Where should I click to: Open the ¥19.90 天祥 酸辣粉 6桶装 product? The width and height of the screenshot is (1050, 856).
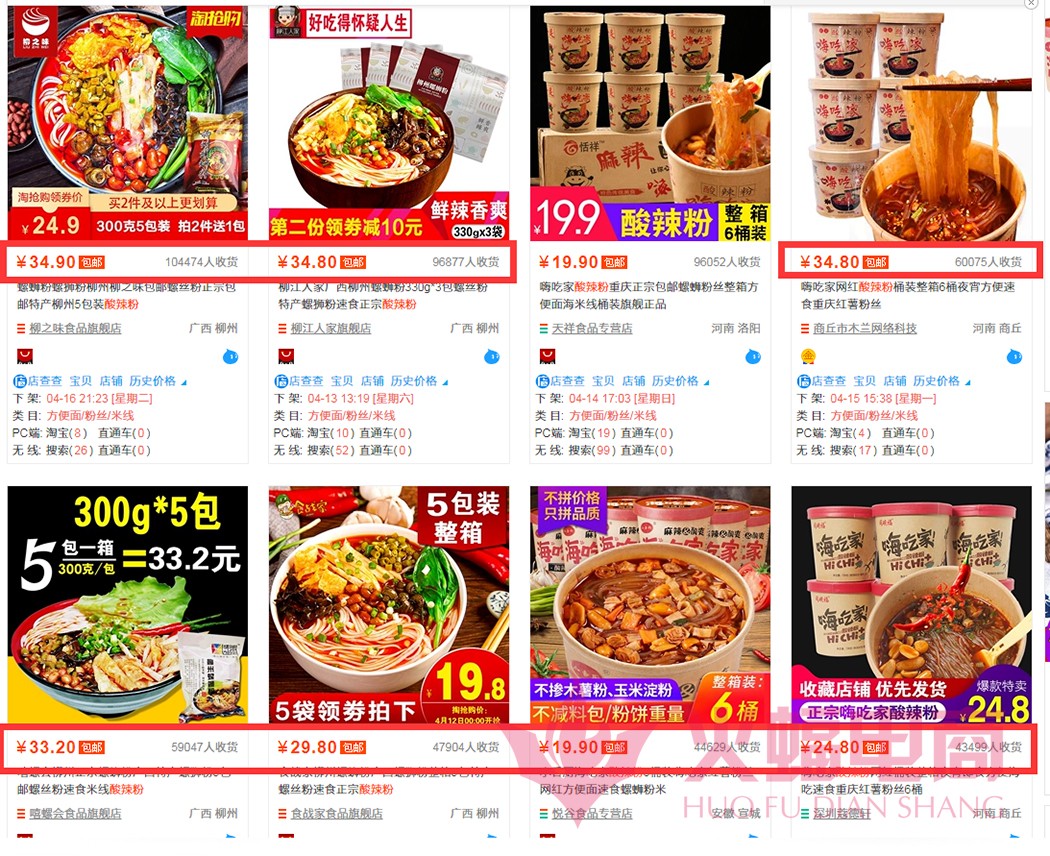click(650, 123)
